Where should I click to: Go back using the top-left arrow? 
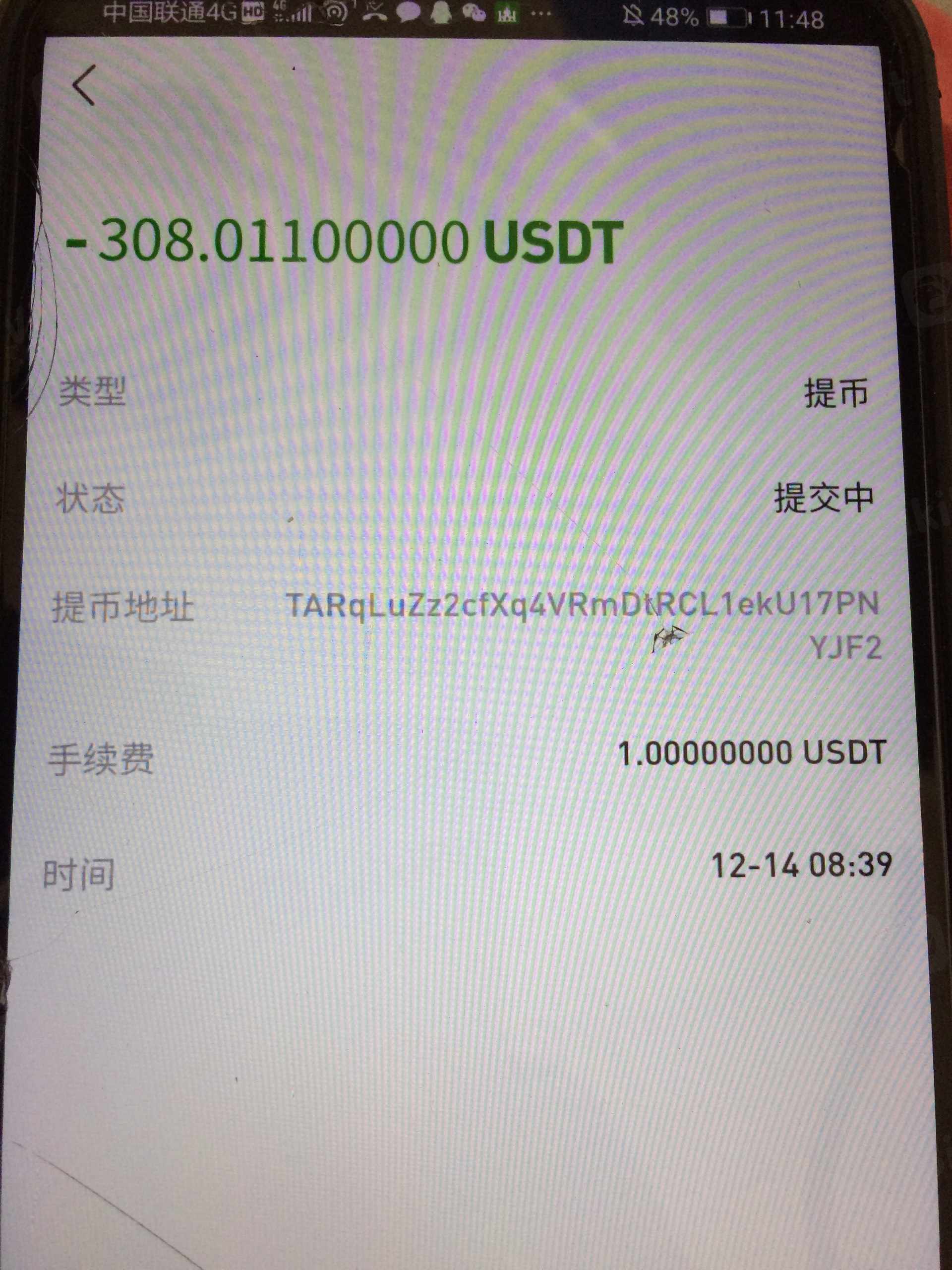pyautogui.click(x=84, y=85)
